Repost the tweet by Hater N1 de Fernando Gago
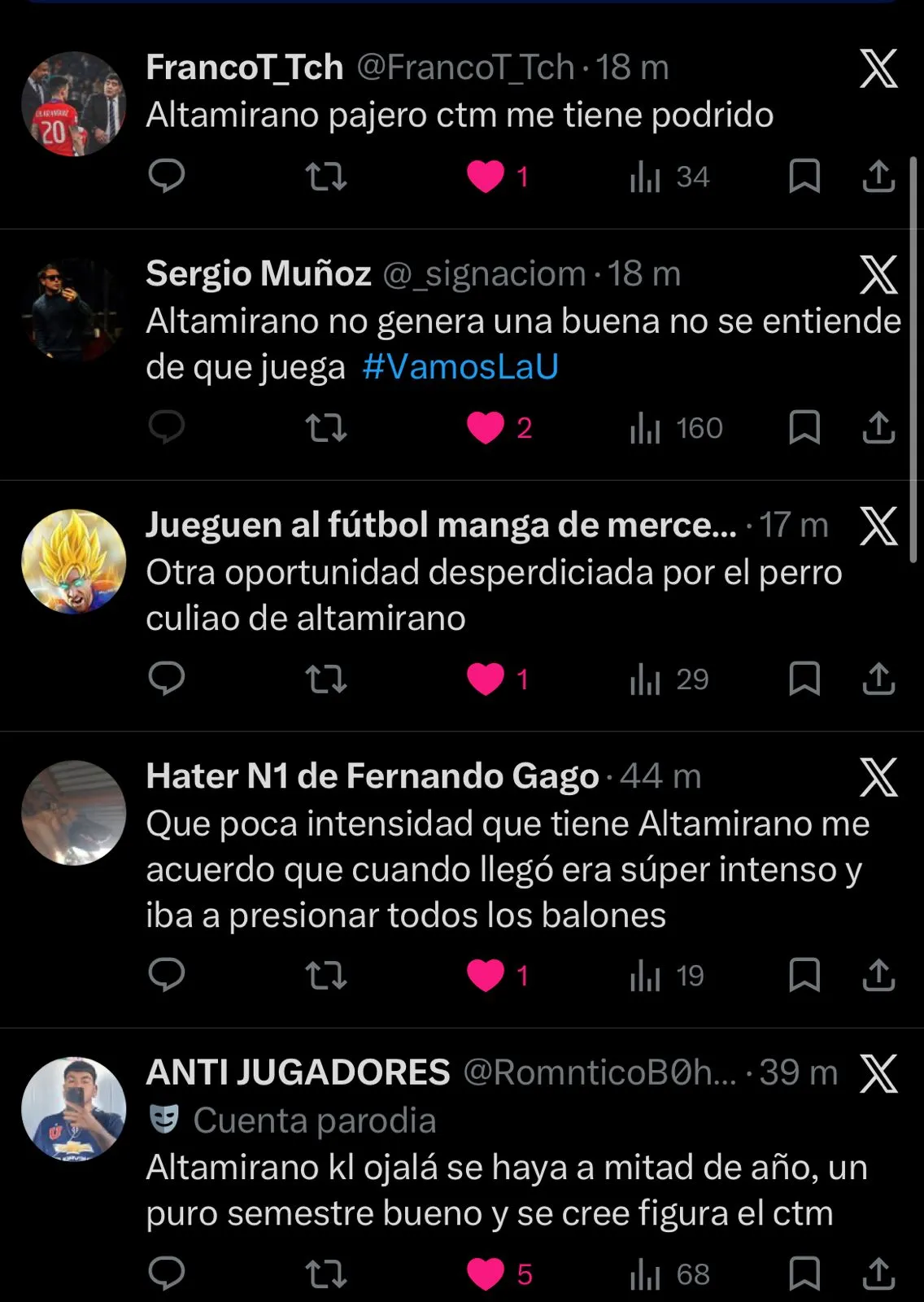924x1302 pixels. click(x=325, y=975)
